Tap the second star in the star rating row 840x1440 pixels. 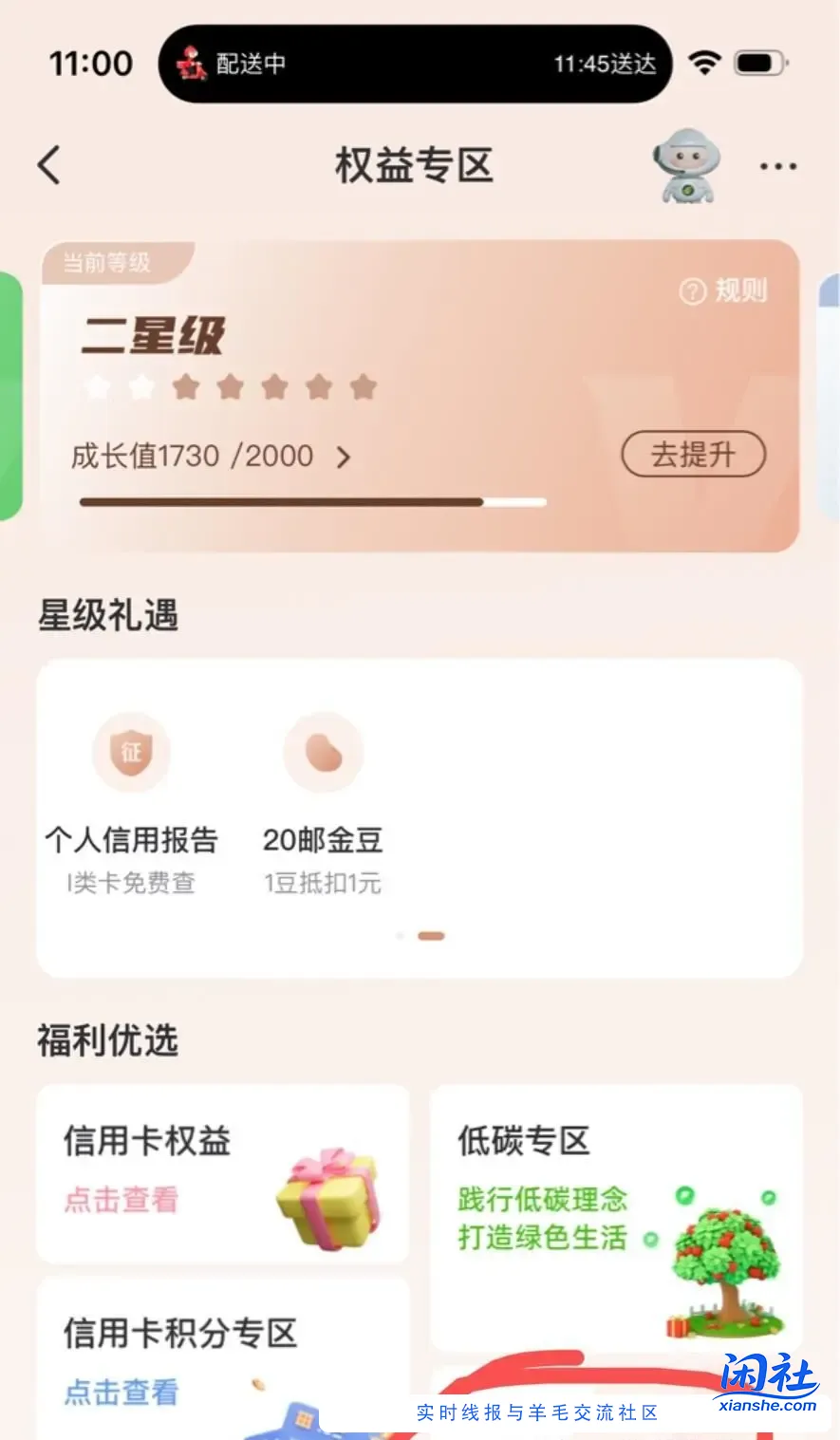tap(142, 386)
